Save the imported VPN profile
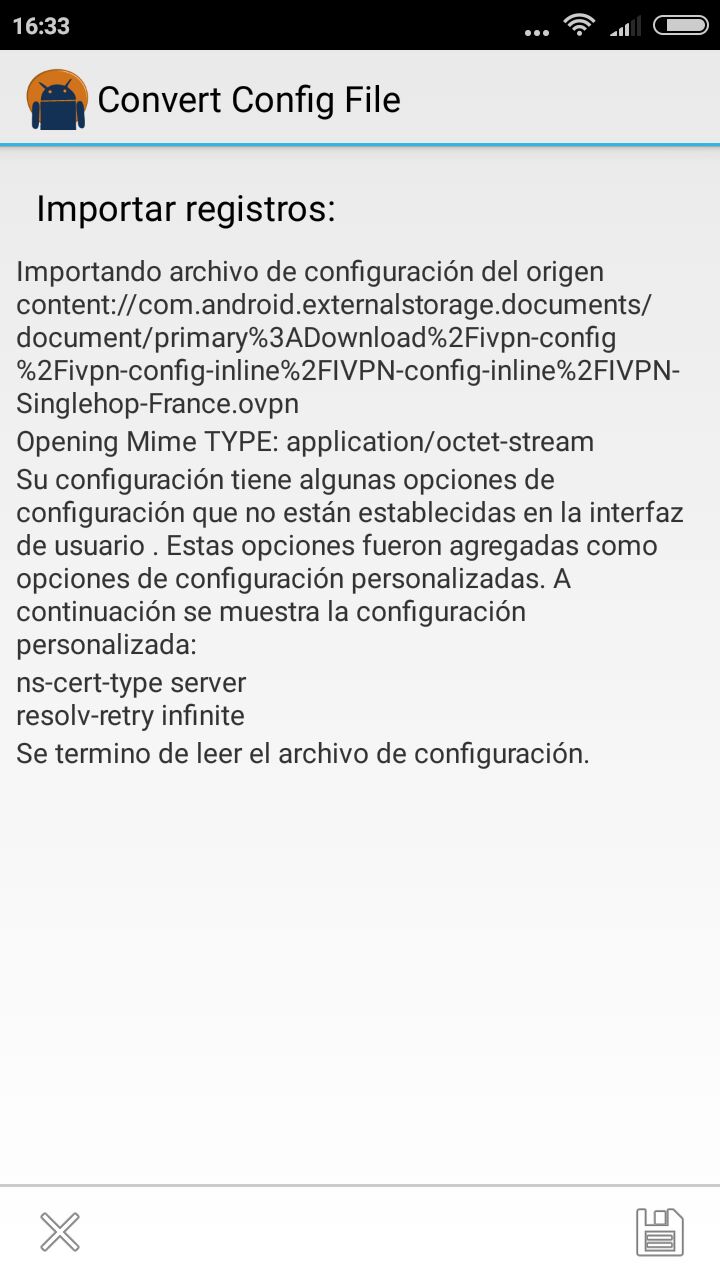This screenshot has height=1280, width=720. tap(660, 1232)
